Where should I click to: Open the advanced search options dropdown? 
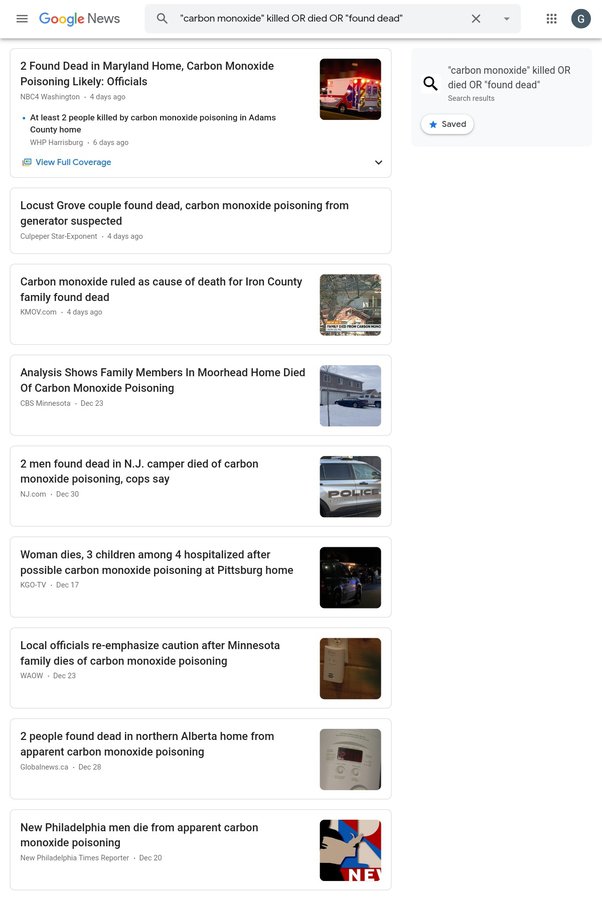pos(506,19)
